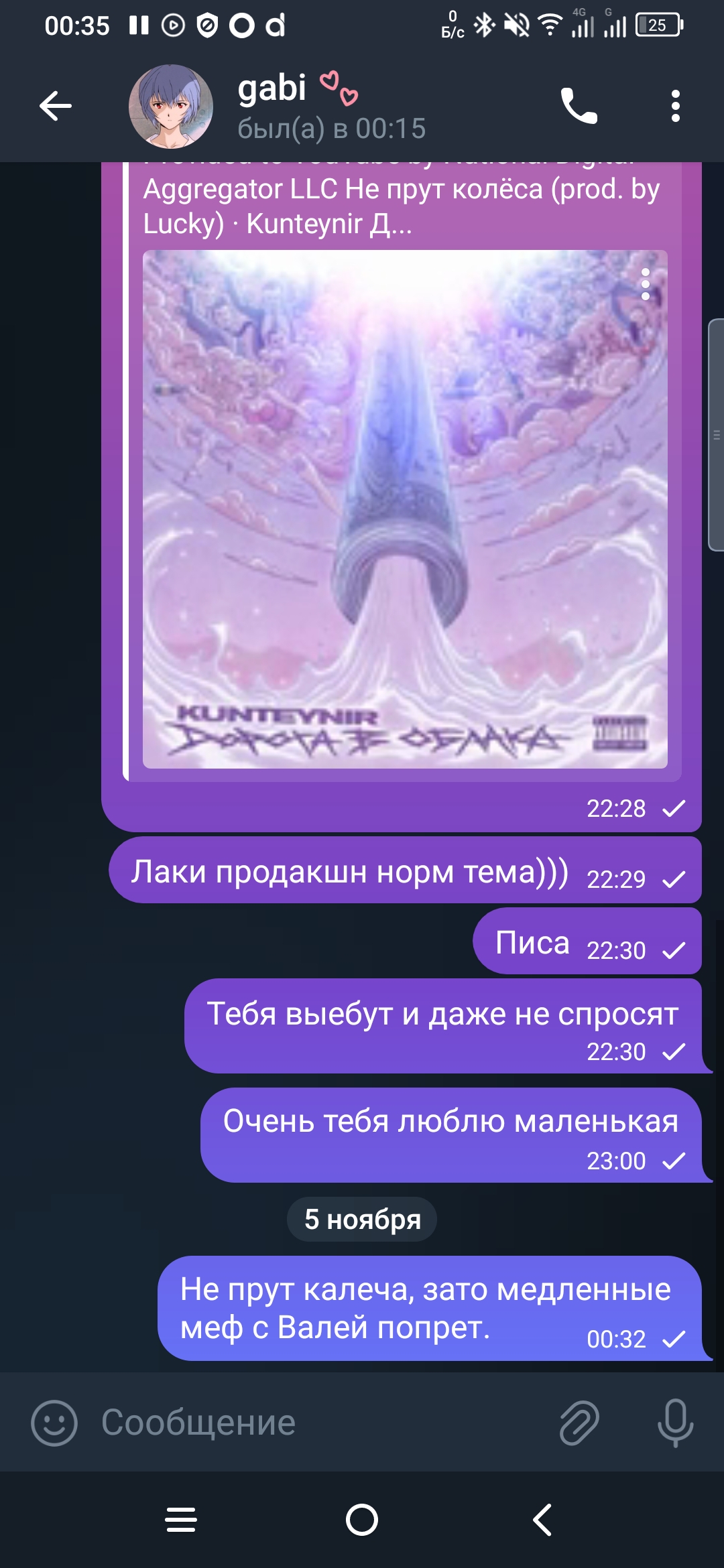
Task: Record a voice message with the microphone
Action: click(675, 1423)
